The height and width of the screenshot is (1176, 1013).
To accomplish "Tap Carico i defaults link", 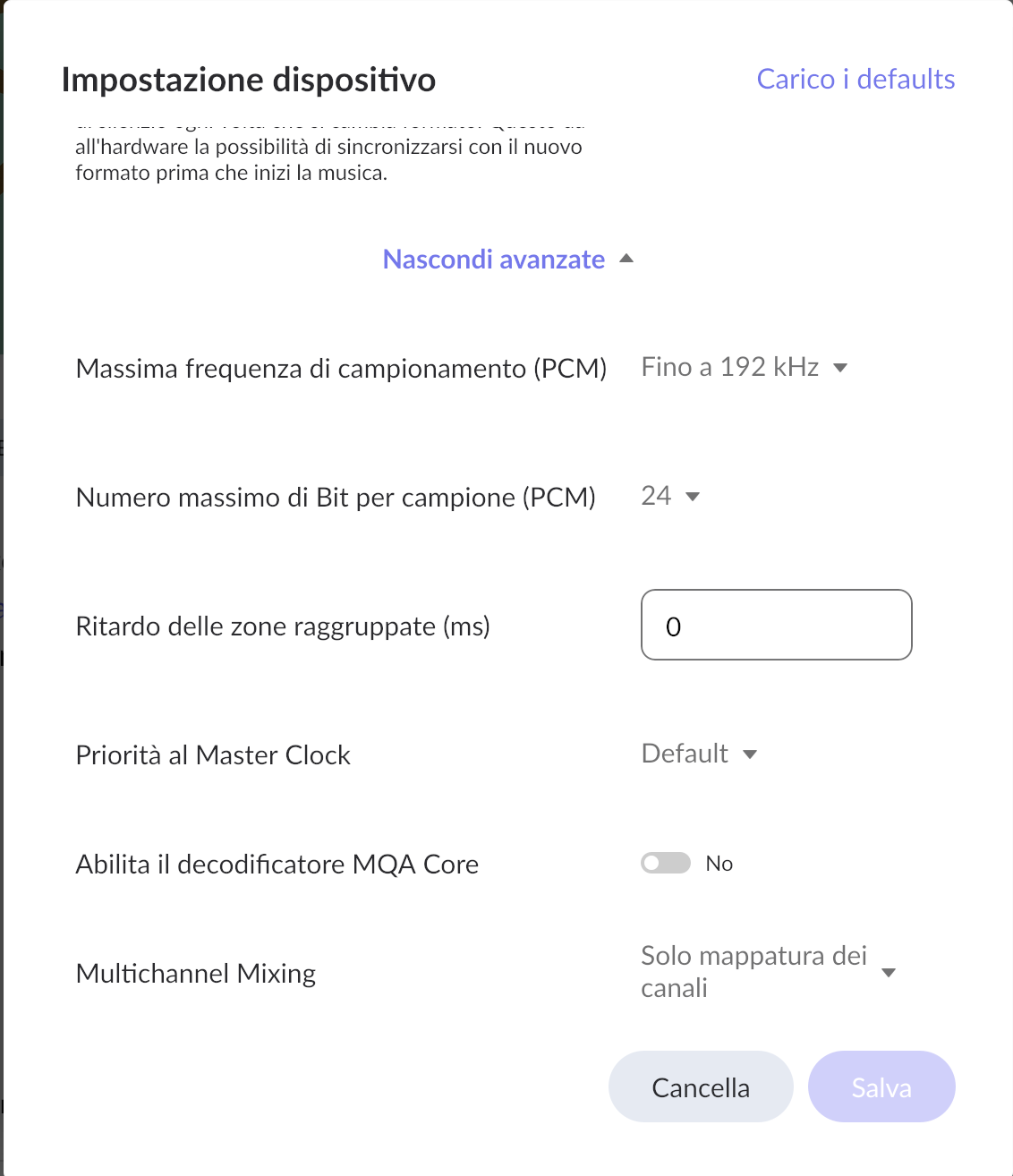I will coord(856,79).
